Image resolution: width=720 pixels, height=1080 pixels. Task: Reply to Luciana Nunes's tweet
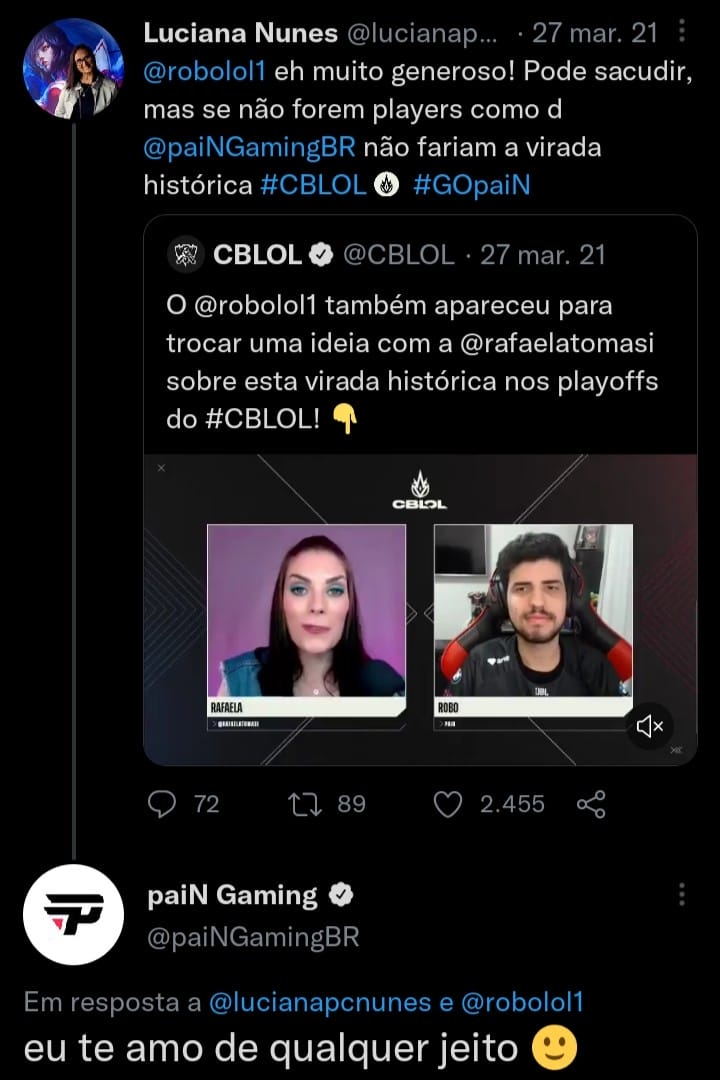[x=162, y=804]
